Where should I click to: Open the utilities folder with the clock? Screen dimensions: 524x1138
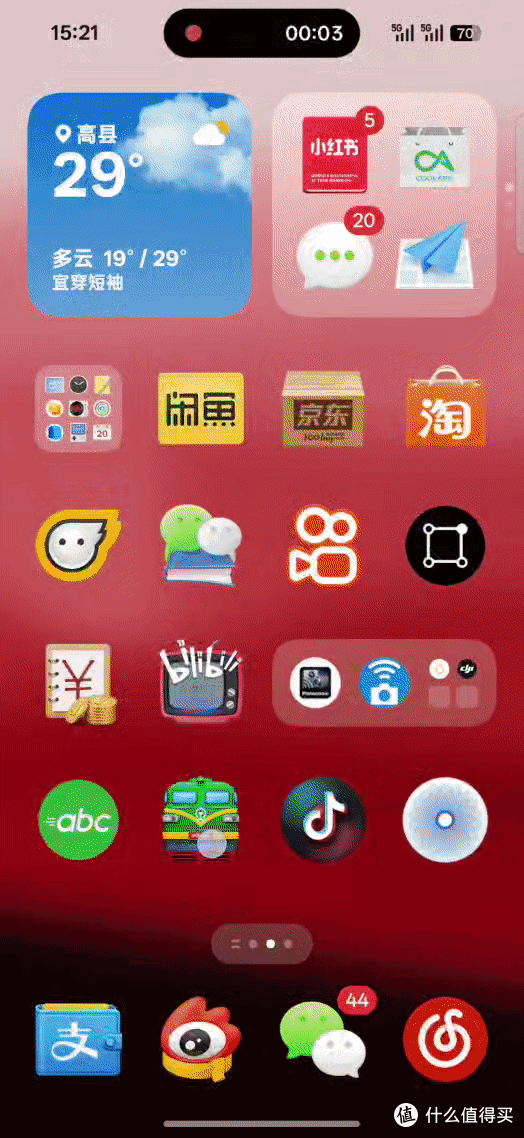tap(78, 409)
